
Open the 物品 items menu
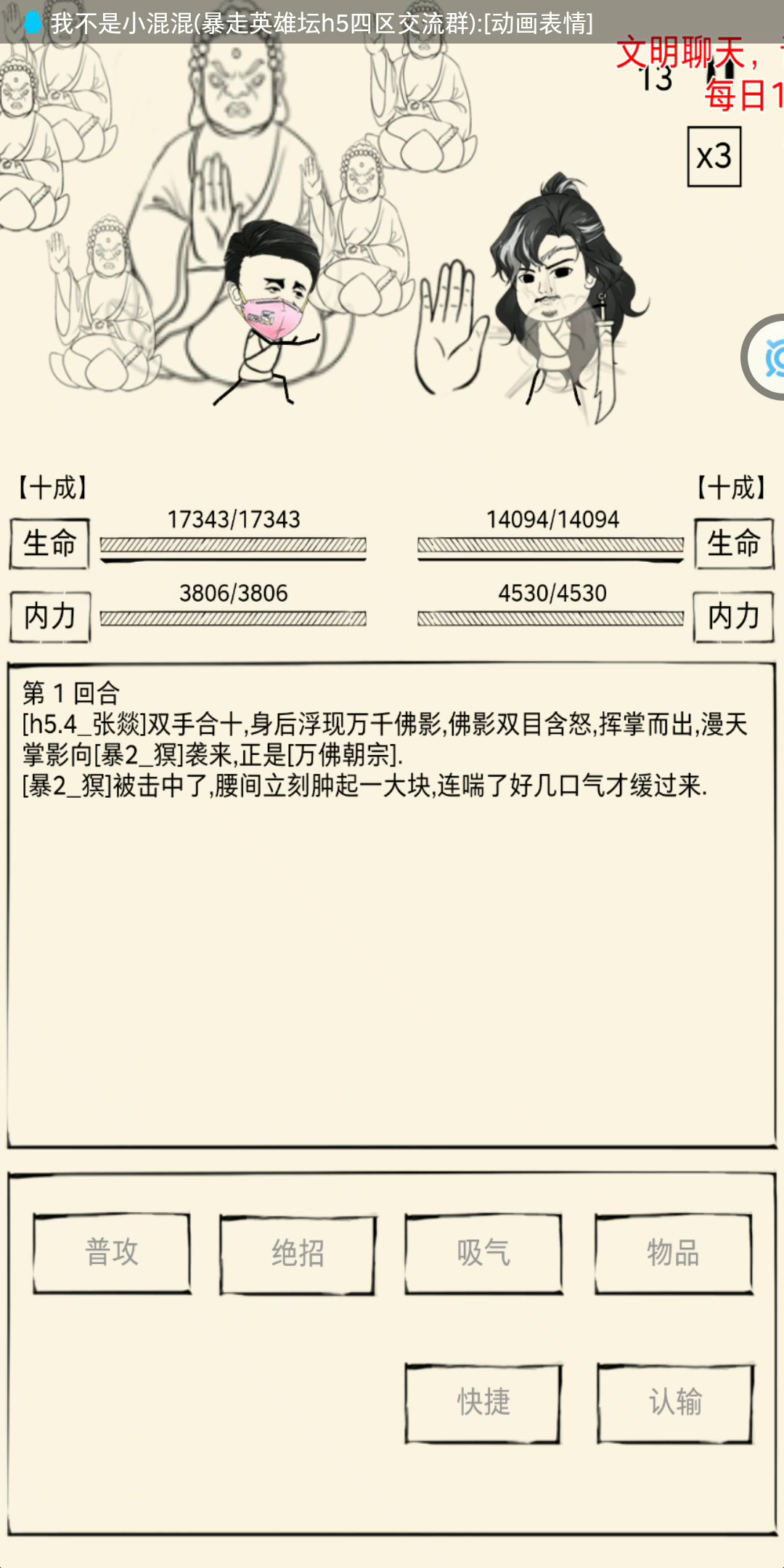674,1253
